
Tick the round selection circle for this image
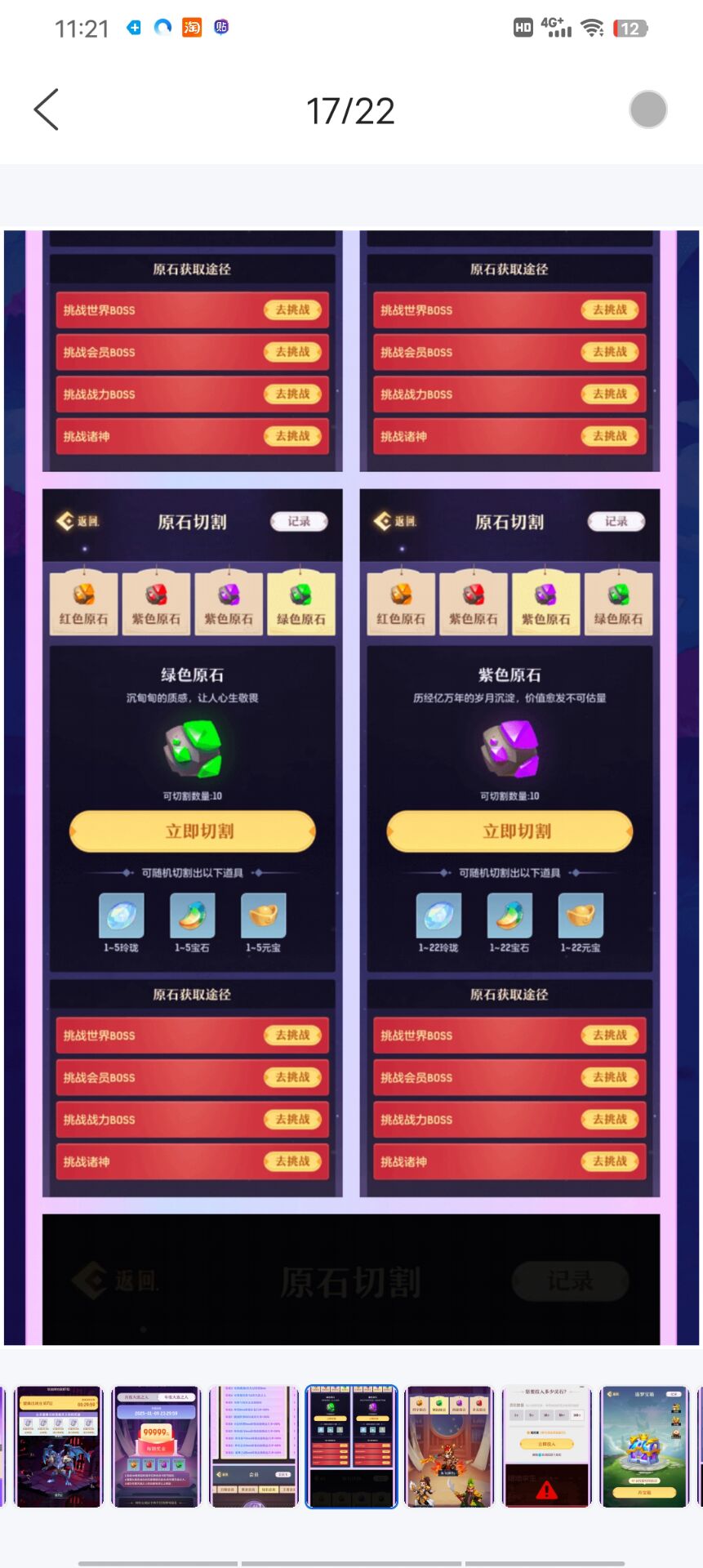(x=648, y=109)
